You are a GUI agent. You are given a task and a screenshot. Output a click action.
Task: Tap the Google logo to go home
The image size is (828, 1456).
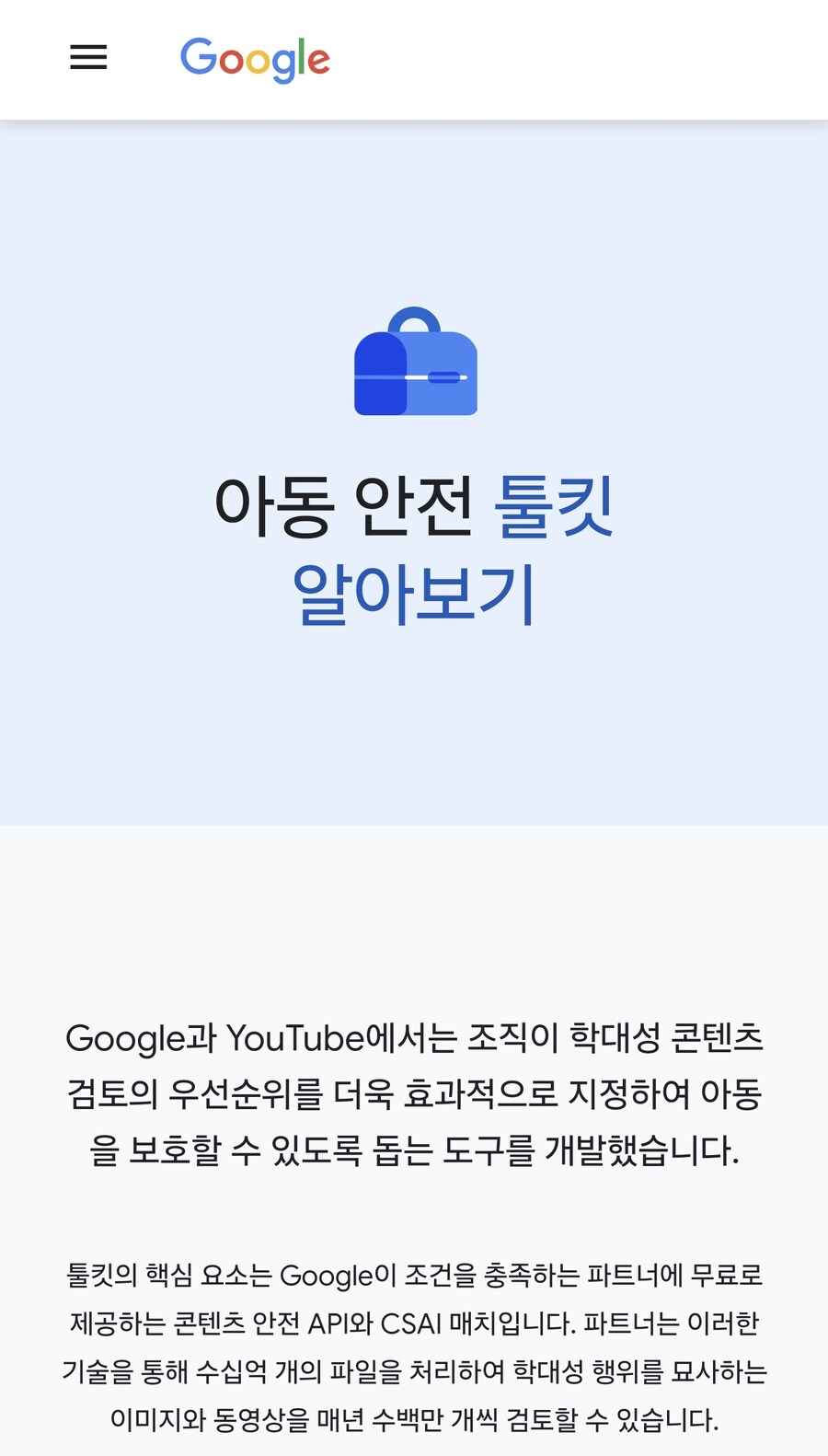tap(255, 60)
